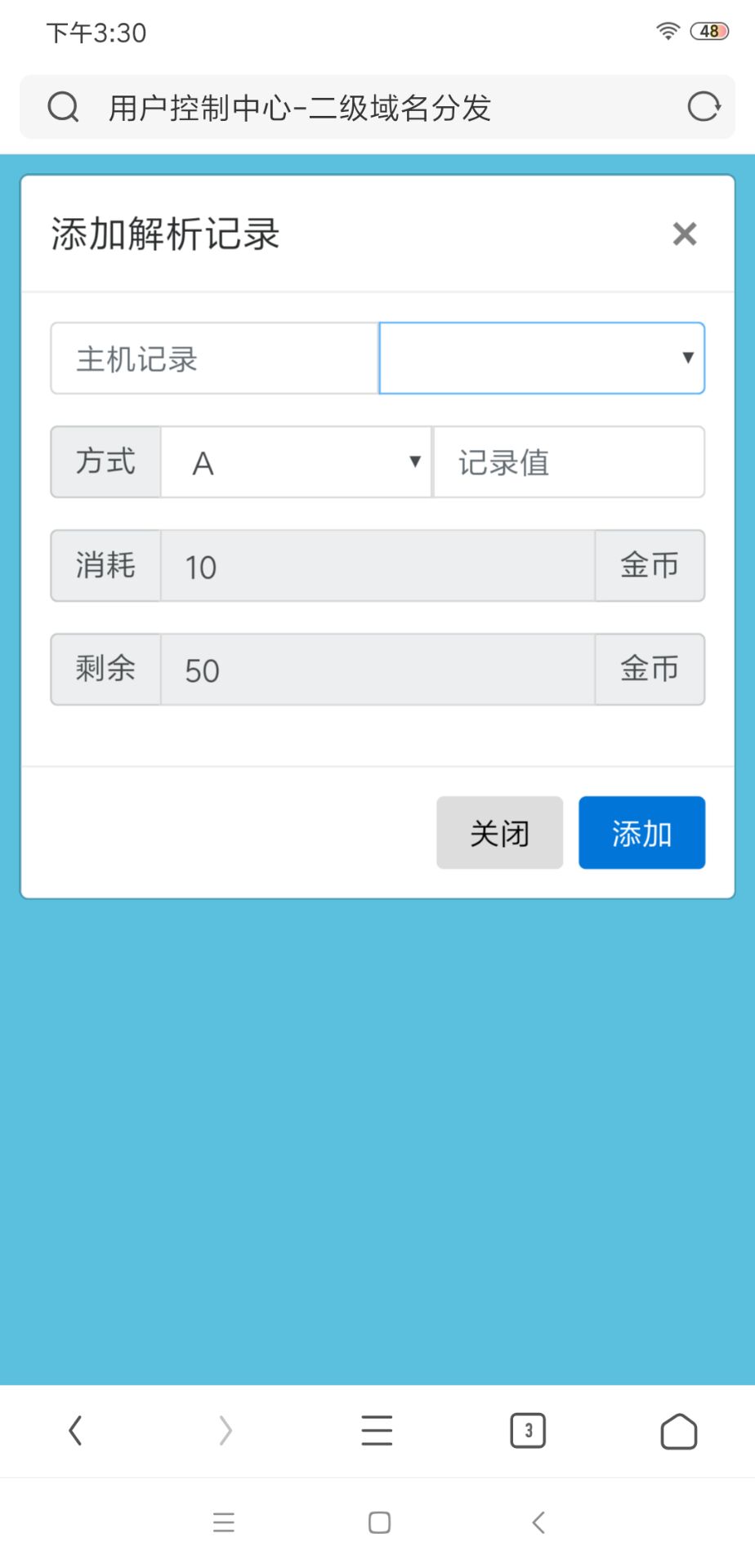Viewport: 755px width, 1568px height.
Task: Tap the 关闭 button
Action: [500, 833]
